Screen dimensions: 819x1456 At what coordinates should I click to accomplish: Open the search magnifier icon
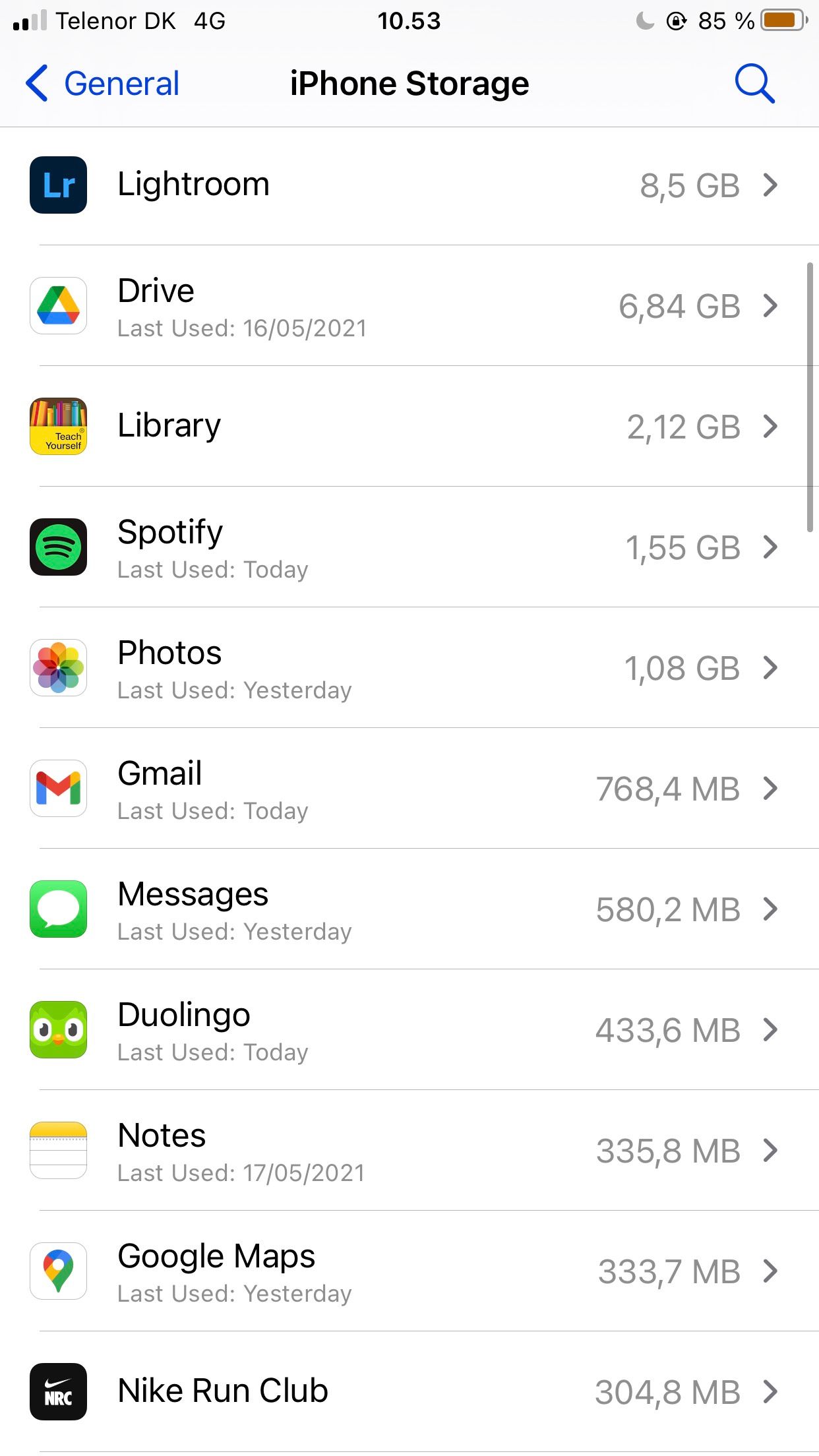point(754,84)
